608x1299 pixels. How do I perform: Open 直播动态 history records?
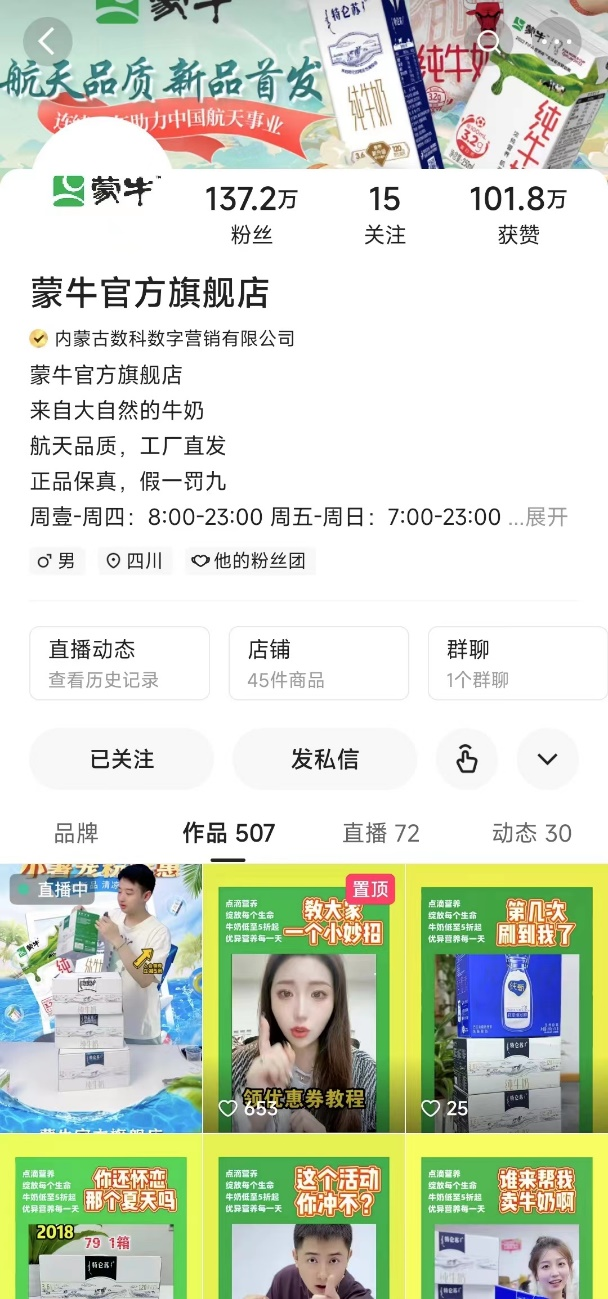pos(119,663)
